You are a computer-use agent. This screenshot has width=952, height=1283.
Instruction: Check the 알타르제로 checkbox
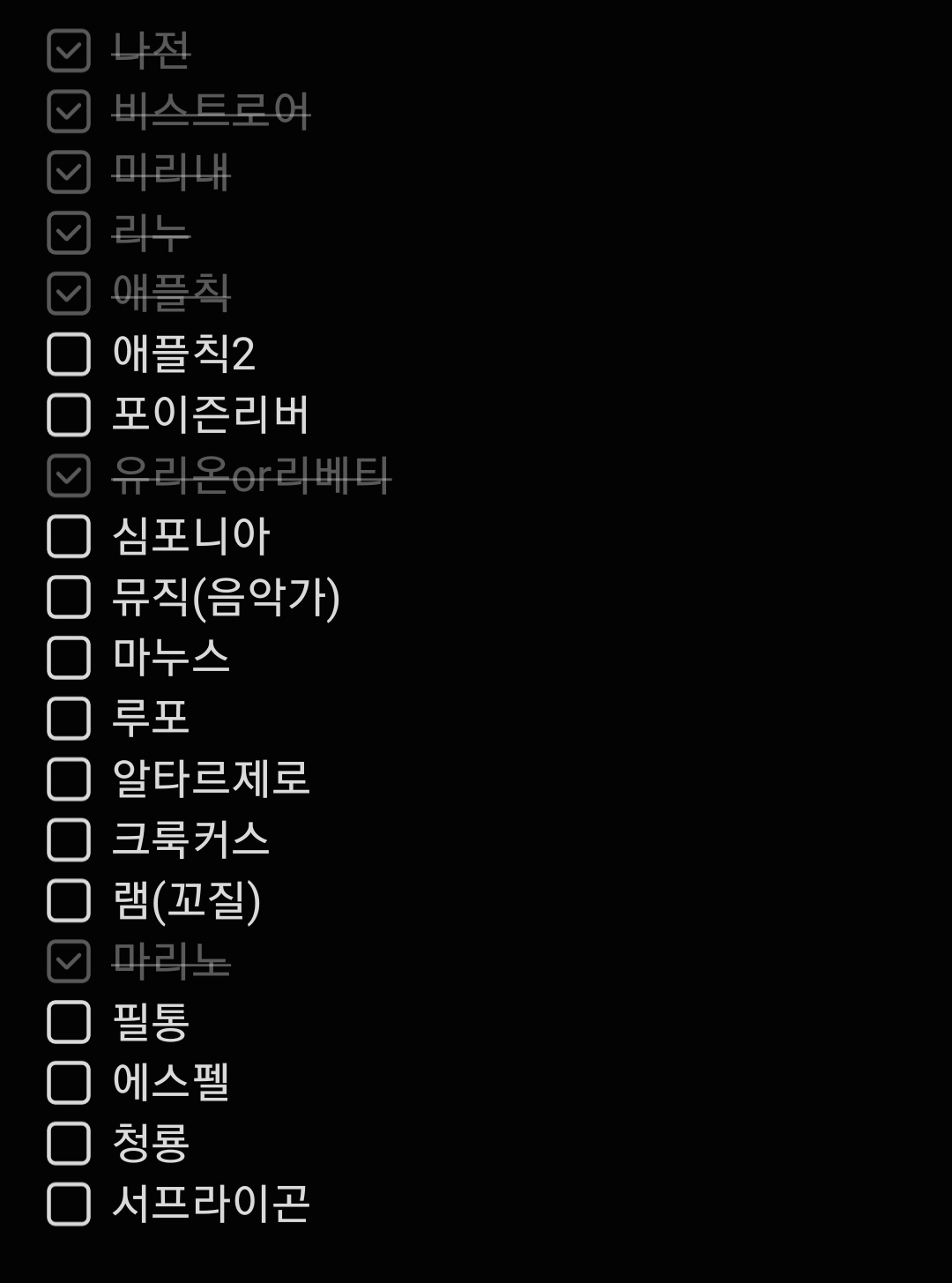coord(69,779)
